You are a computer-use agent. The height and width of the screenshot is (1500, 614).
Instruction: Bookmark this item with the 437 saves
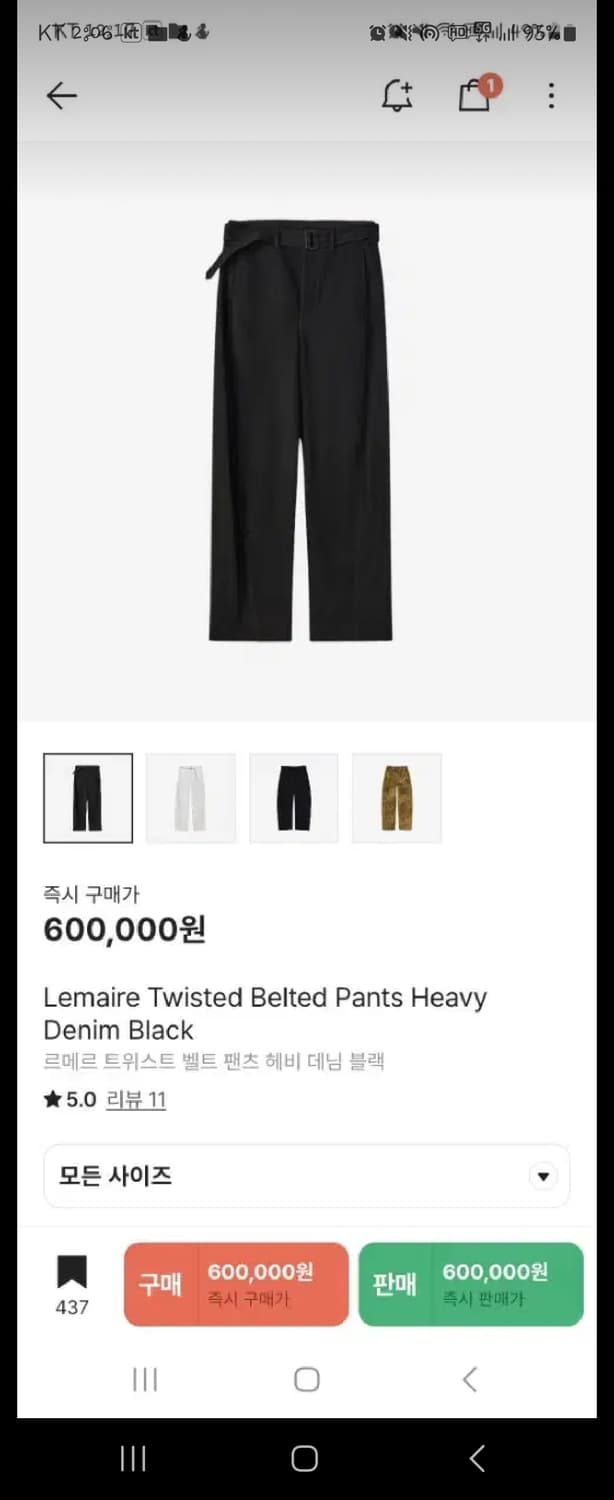point(72,1285)
